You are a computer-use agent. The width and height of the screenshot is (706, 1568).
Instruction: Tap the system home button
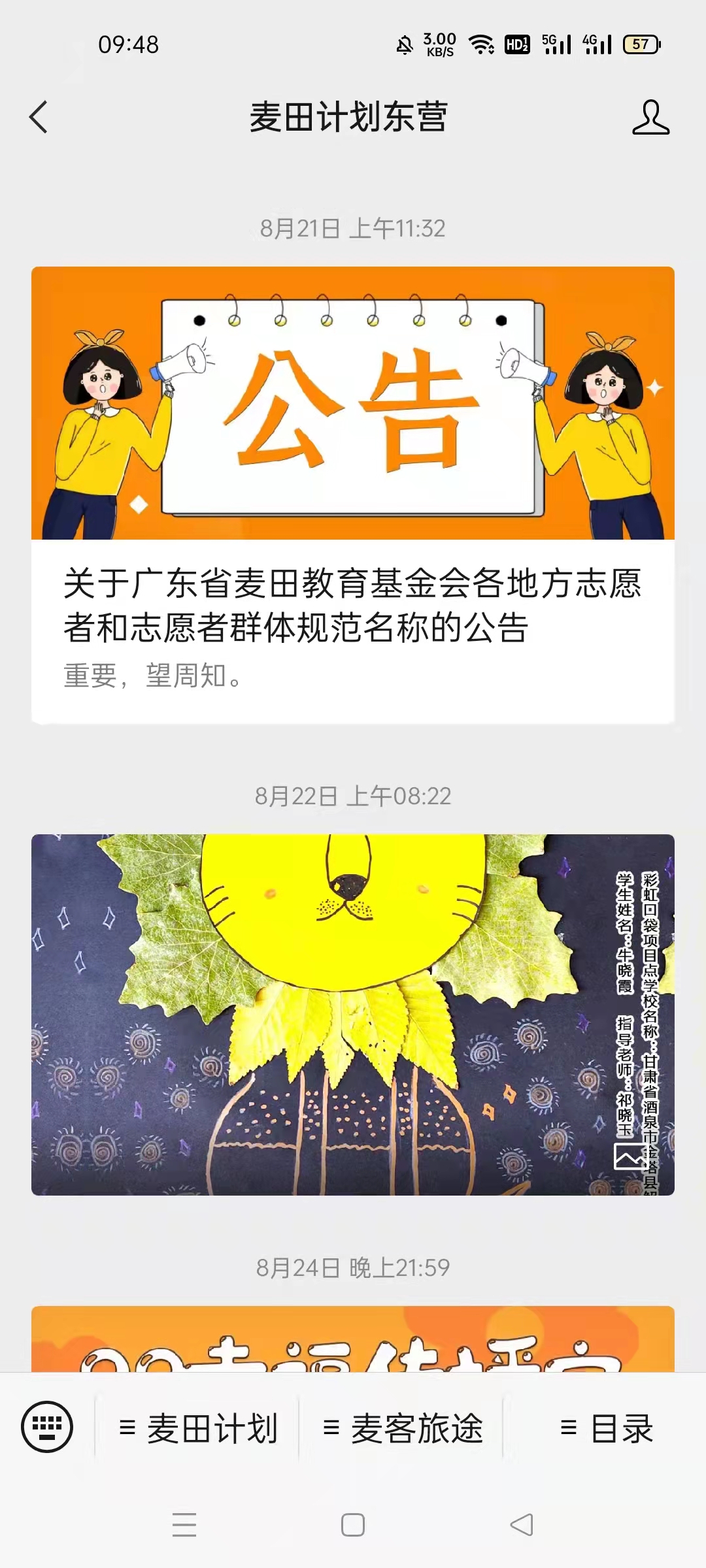pyautogui.click(x=353, y=1525)
